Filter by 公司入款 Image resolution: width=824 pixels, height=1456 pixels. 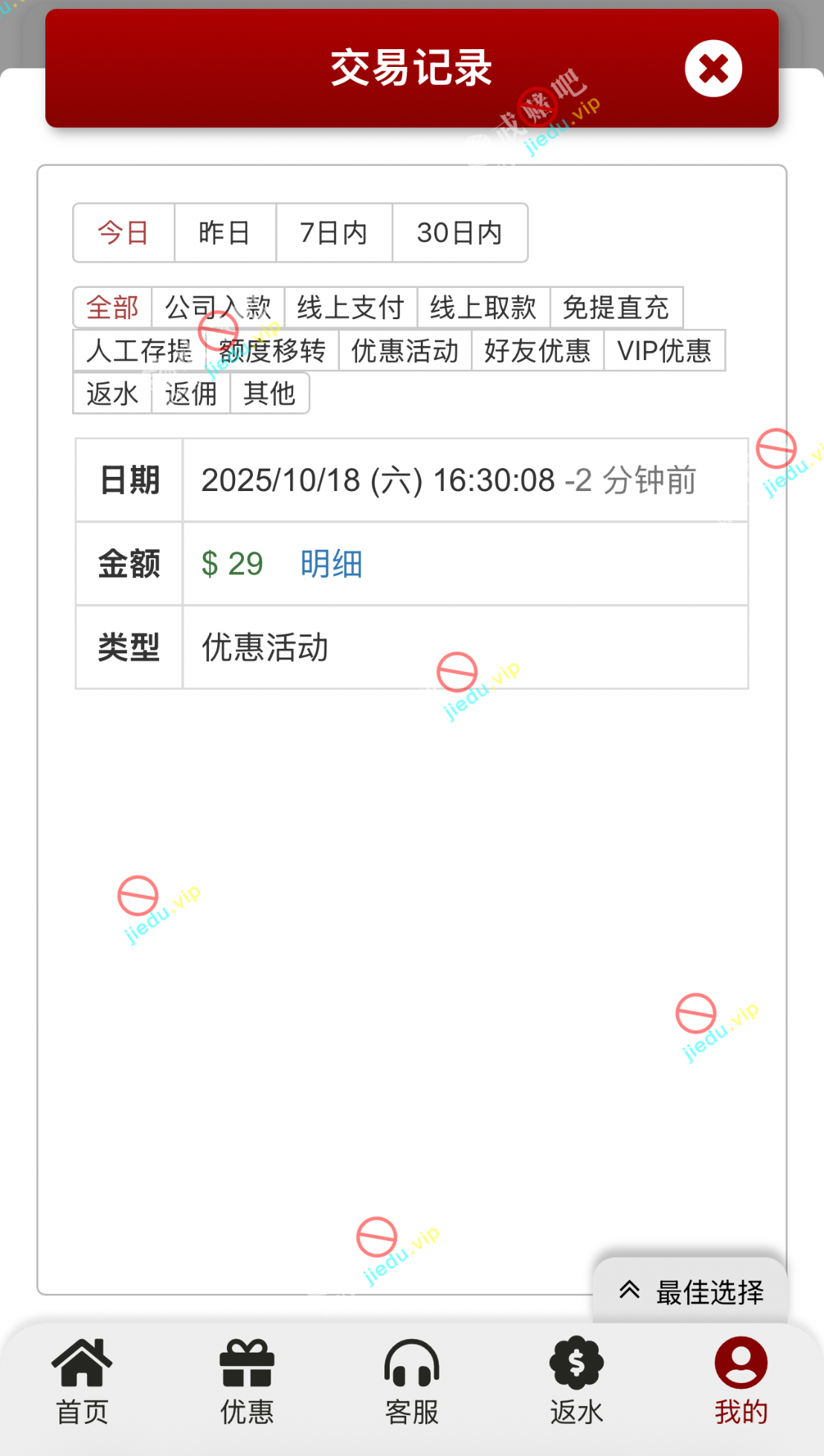coord(218,307)
